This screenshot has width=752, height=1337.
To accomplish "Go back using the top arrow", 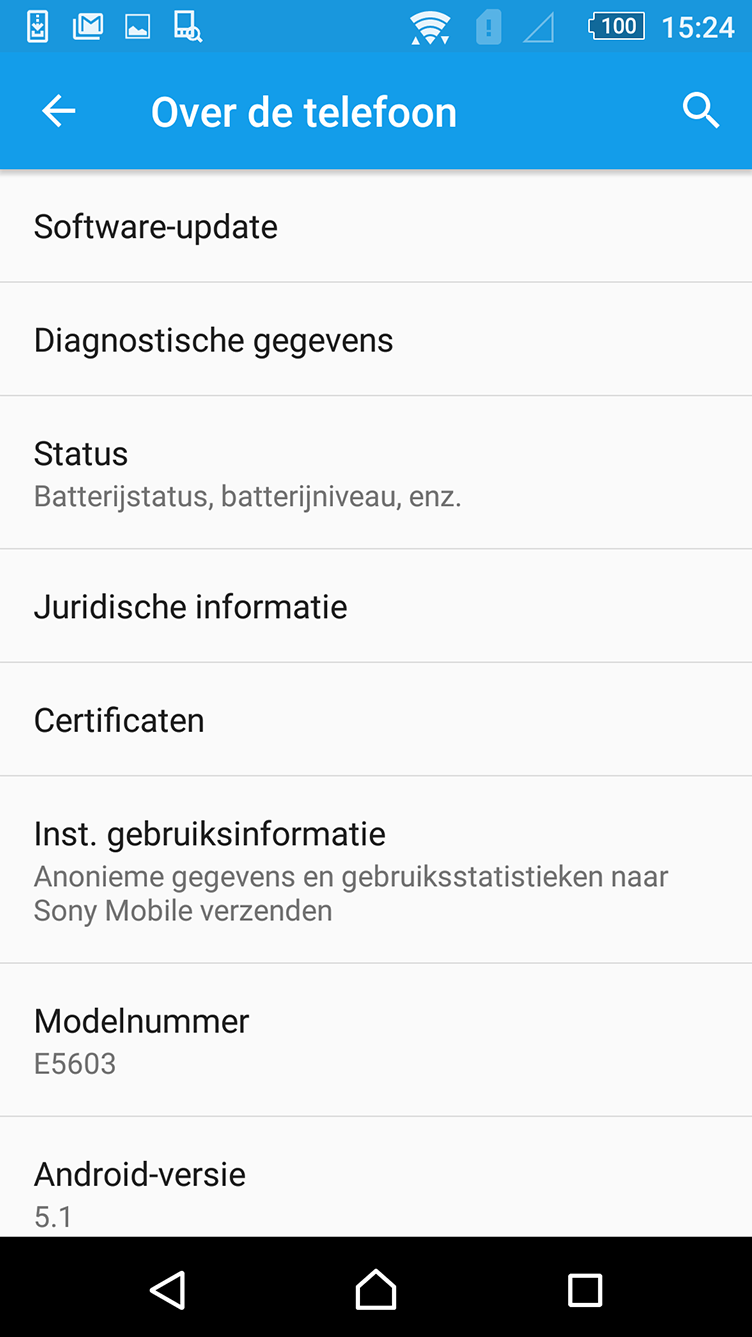I will pyautogui.click(x=58, y=111).
